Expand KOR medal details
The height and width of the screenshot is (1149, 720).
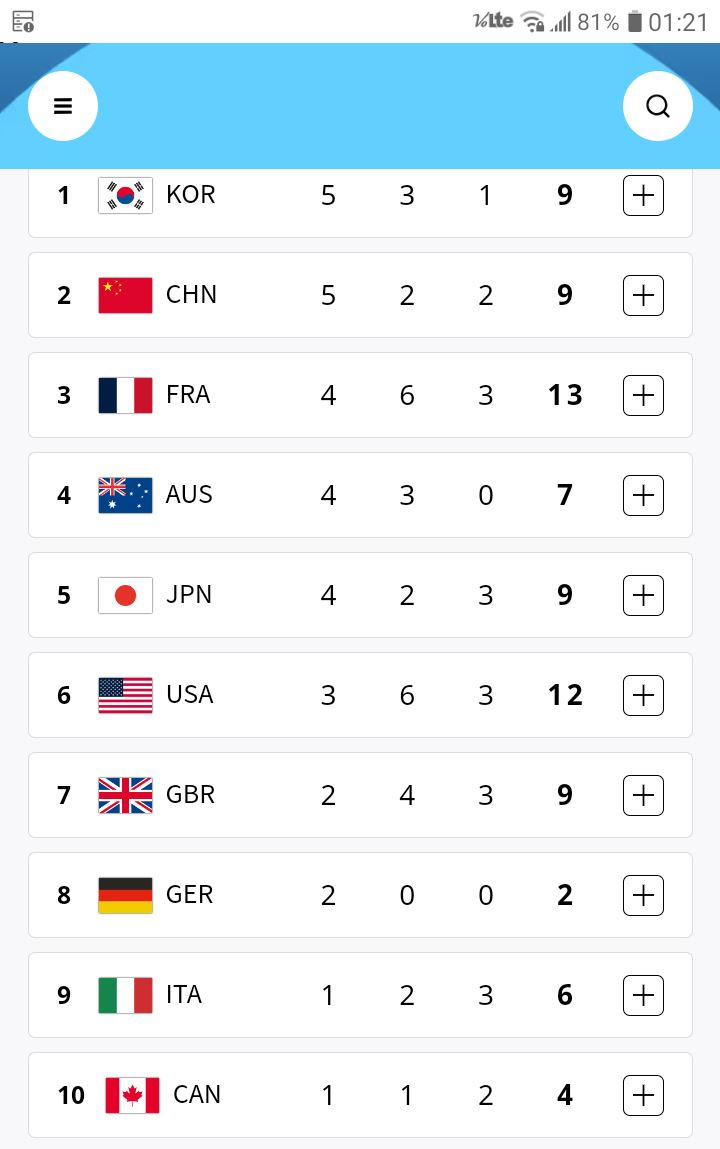(x=643, y=195)
